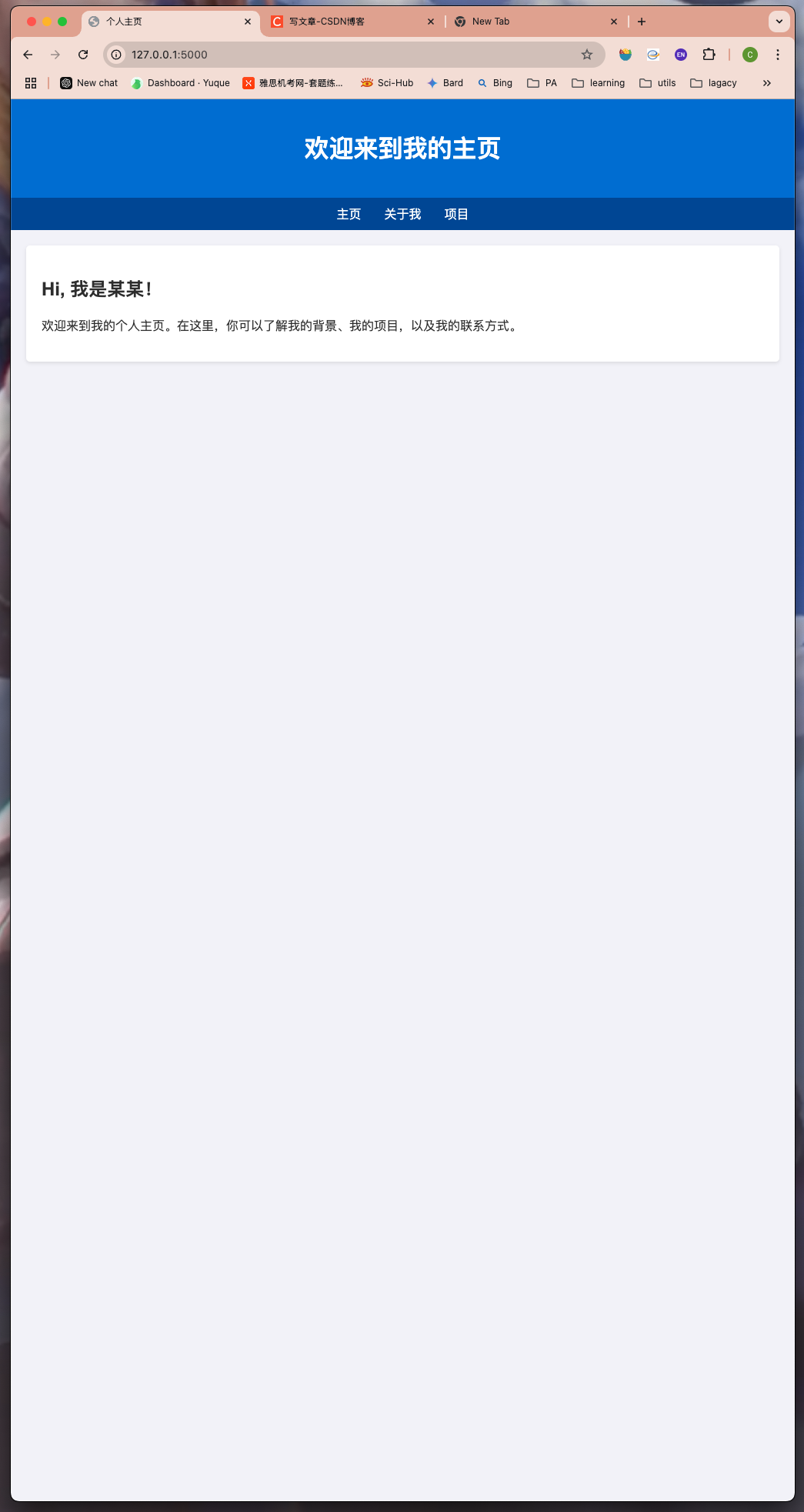Open the 主页 navigation link
The height and width of the screenshot is (1512, 804).
coord(349,214)
